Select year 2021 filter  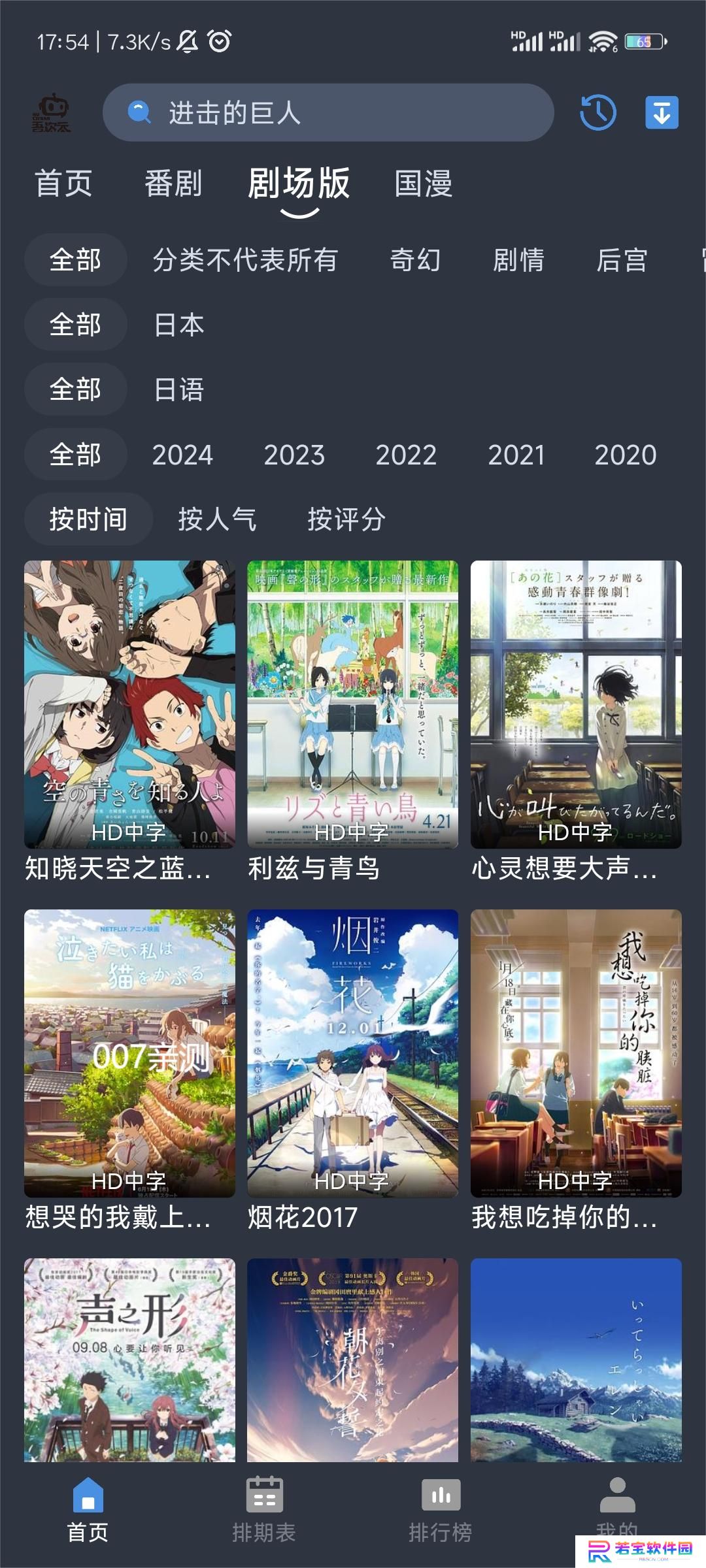[516, 455]
